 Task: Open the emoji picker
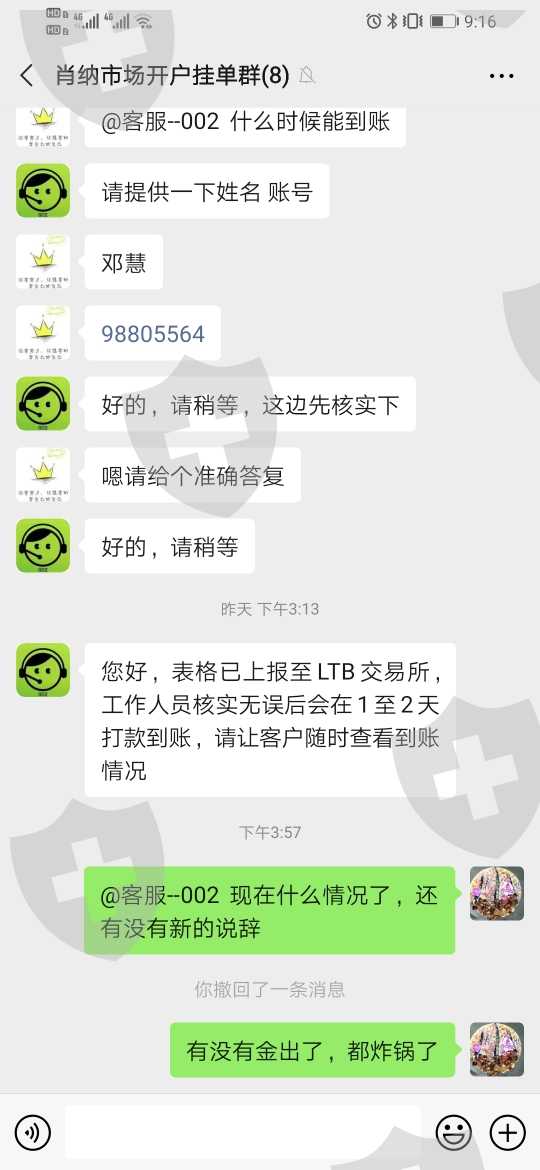pos(453,1133)
